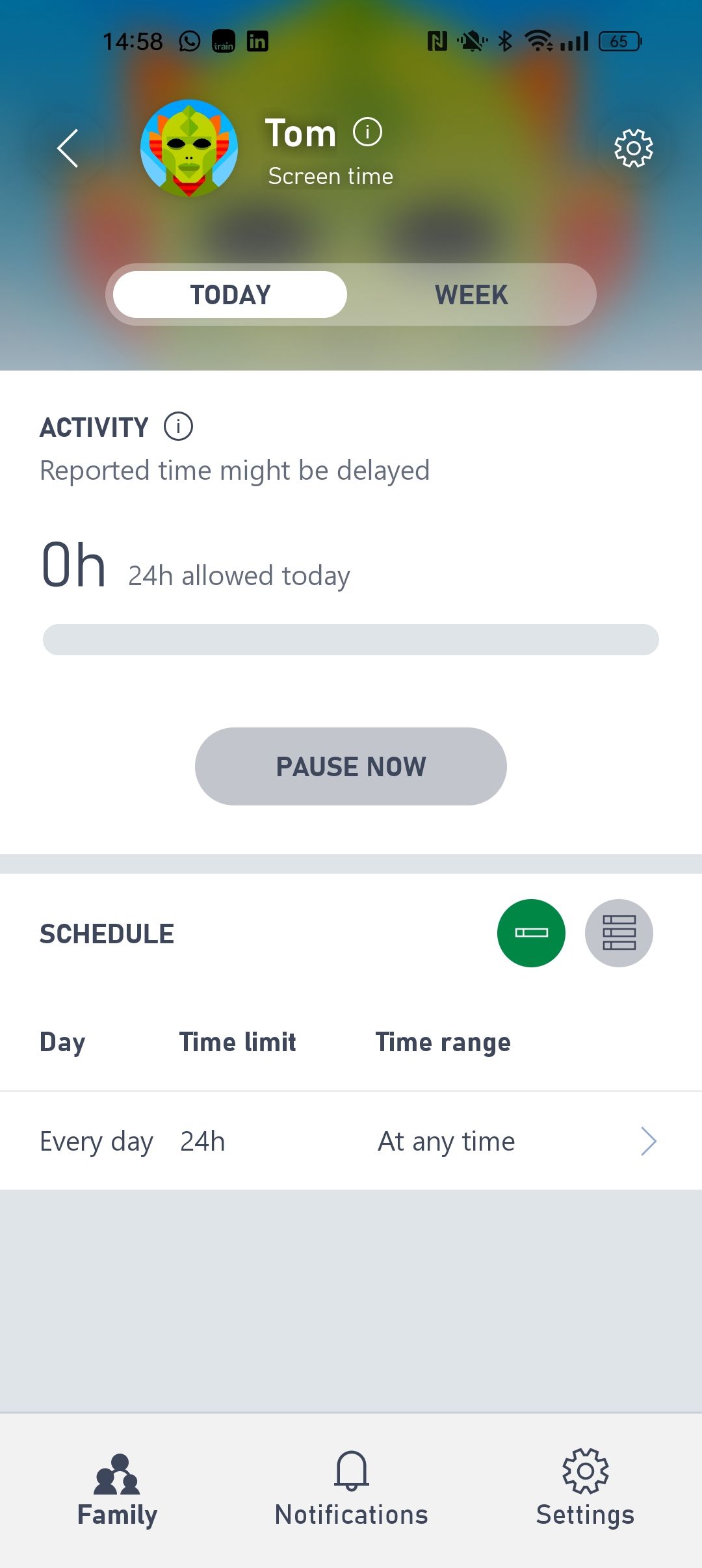Tap the info icon next to Tom
This screenshot has width=702, height=1568.
click(367, 133)
